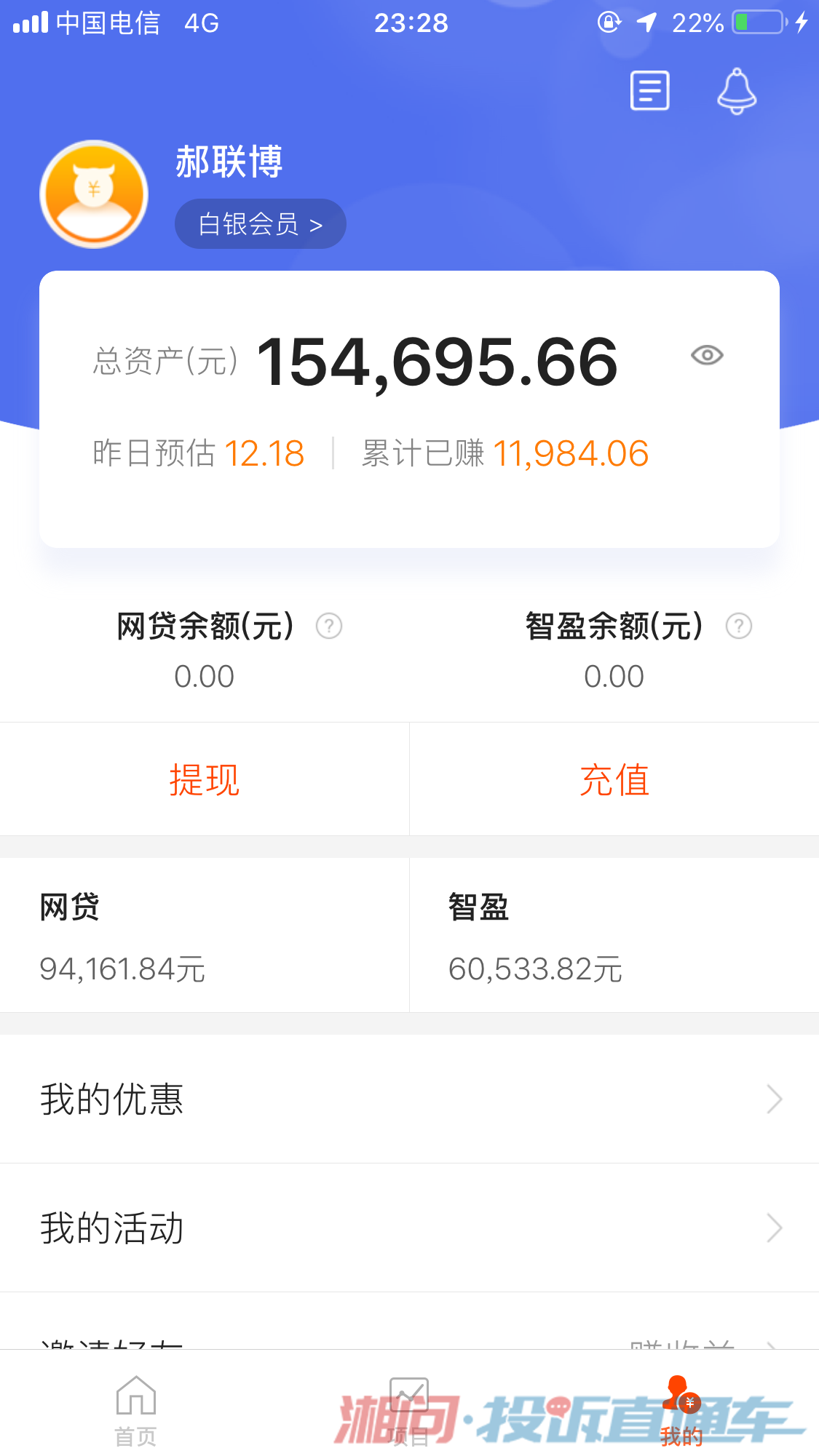Viewport: 819px width, 1456px height.
Task: Open 我的活动 row
Action: [x=409, y=1228]
